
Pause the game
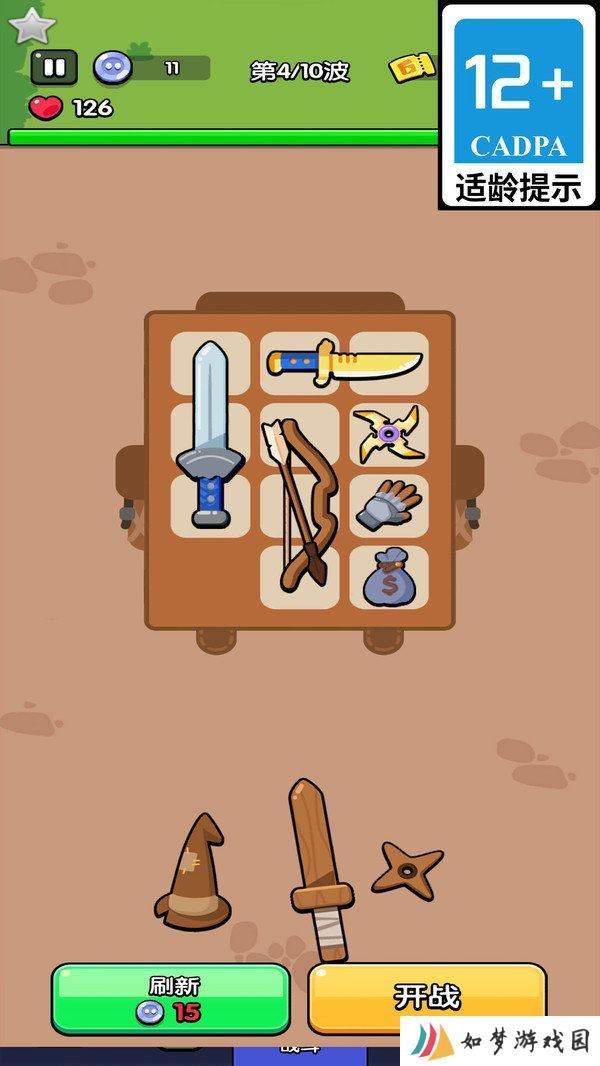pos(54,67)
